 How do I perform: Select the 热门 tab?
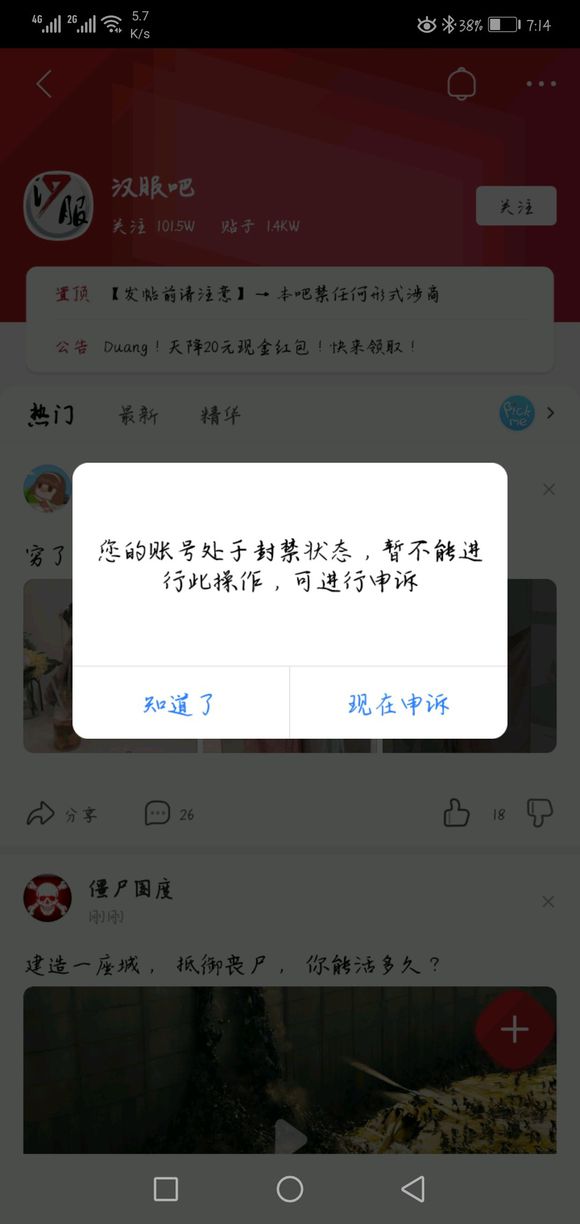[51, 415]
